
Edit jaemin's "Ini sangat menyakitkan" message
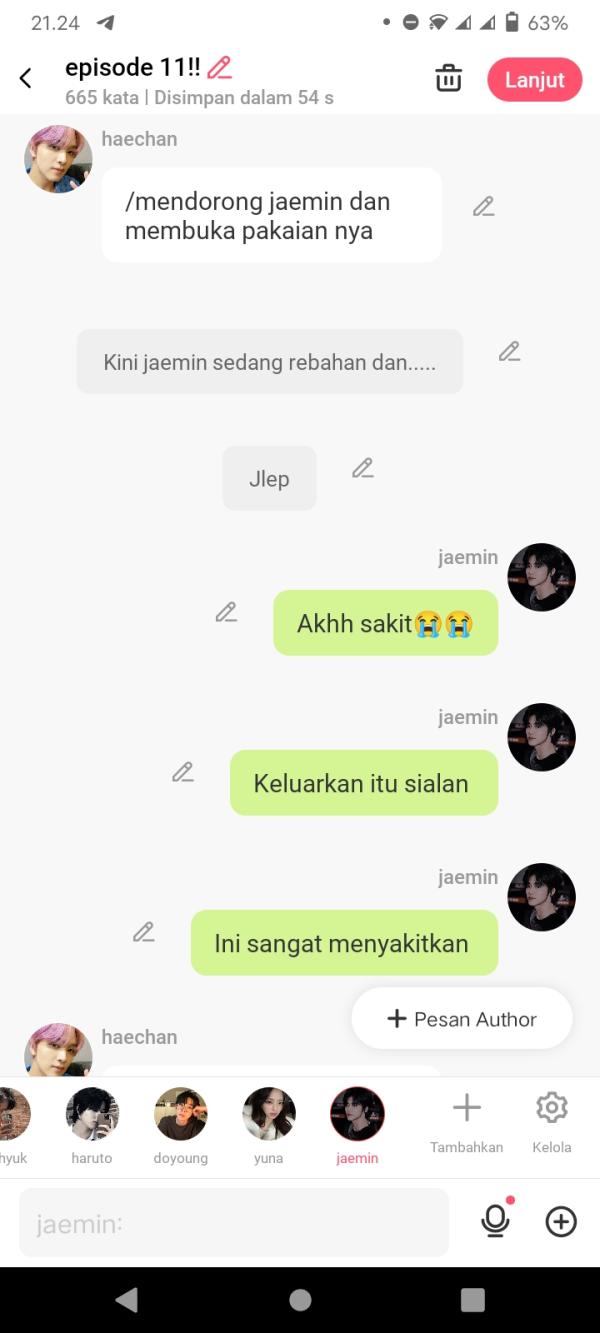(144, 932)
